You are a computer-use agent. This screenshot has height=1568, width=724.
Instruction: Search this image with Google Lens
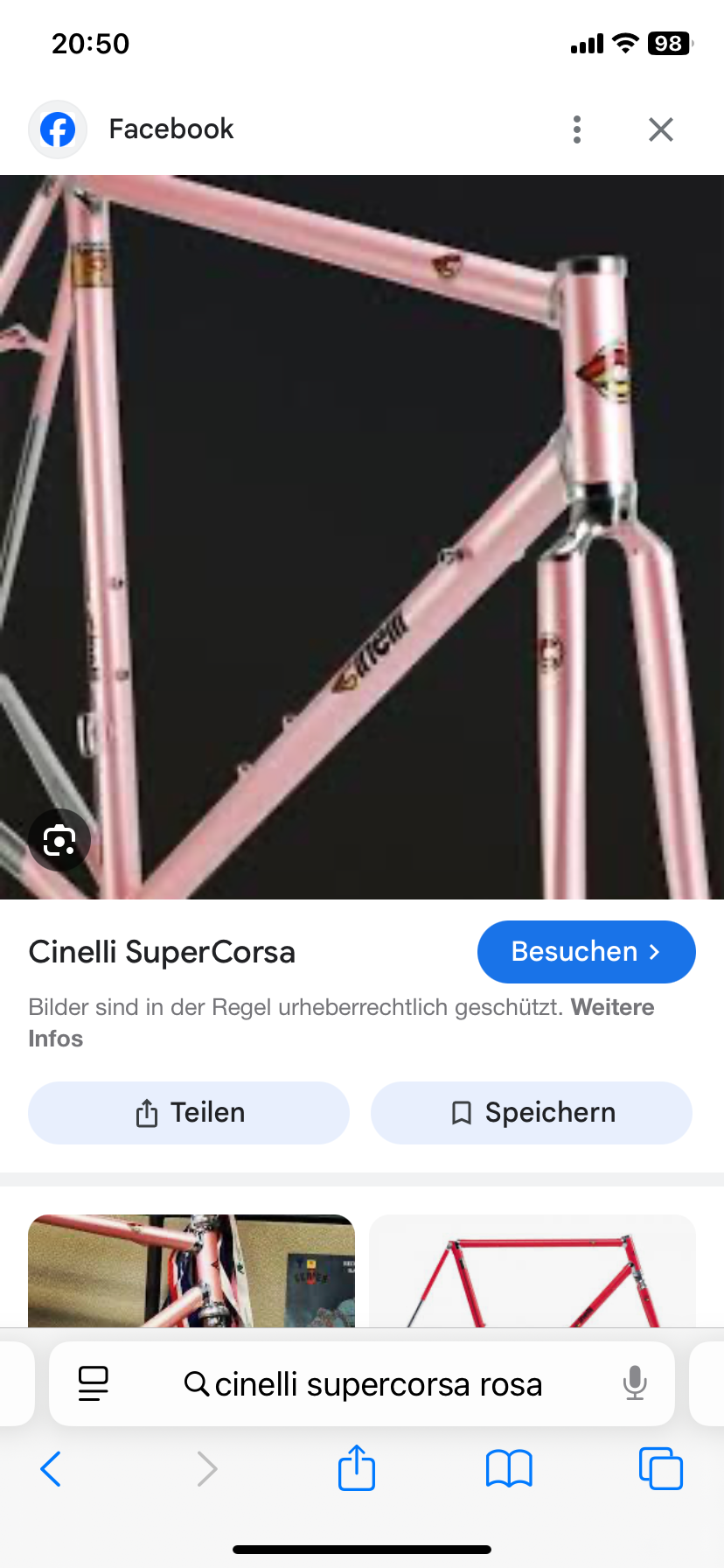point(59,841)
